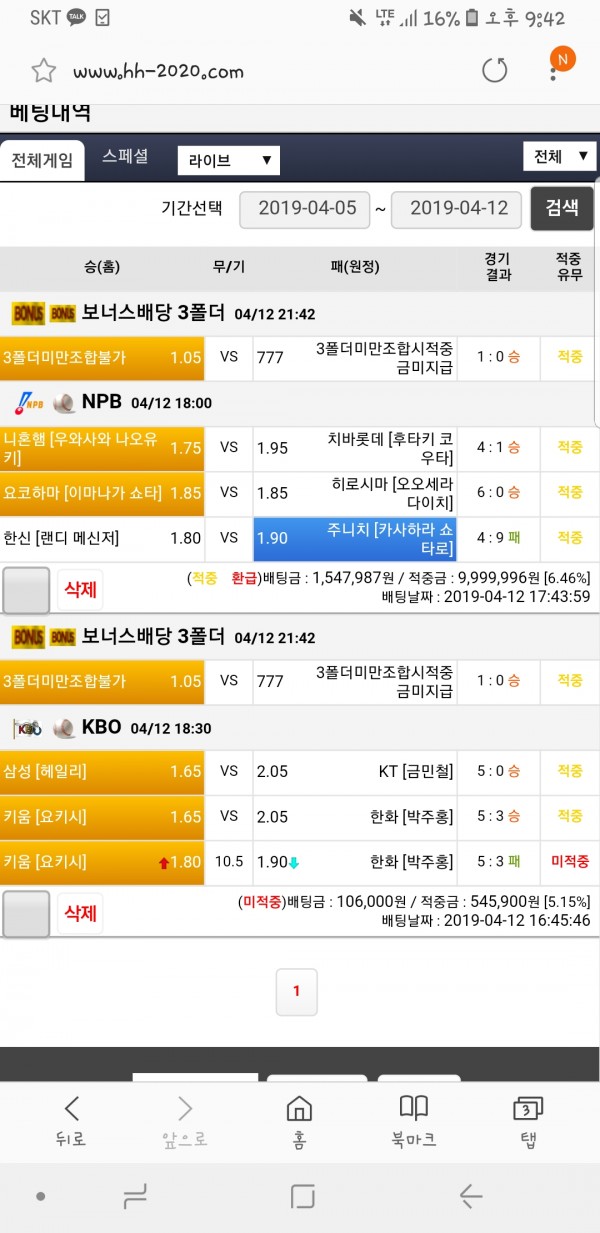Pick start date 2019-04-05
Image resolution: width=600 pixels, height=1233 pixels.
tap(306, 209)
